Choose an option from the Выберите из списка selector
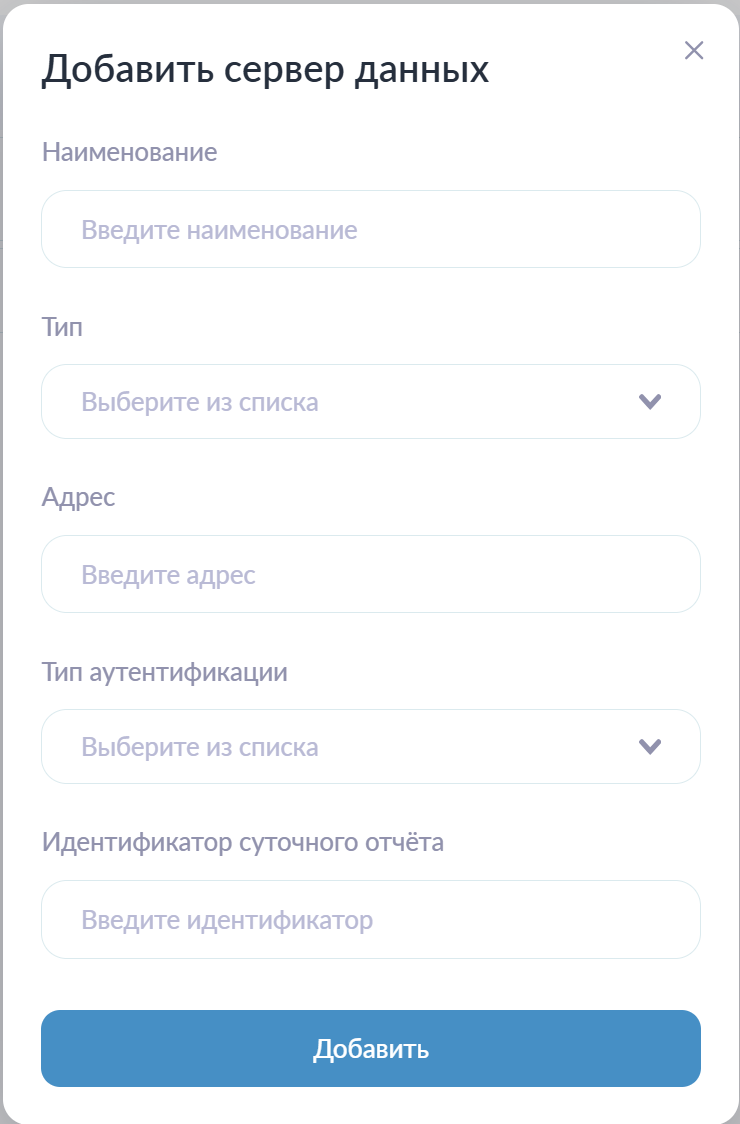This screenshot has width=740, height=1124. click(370, 401)
